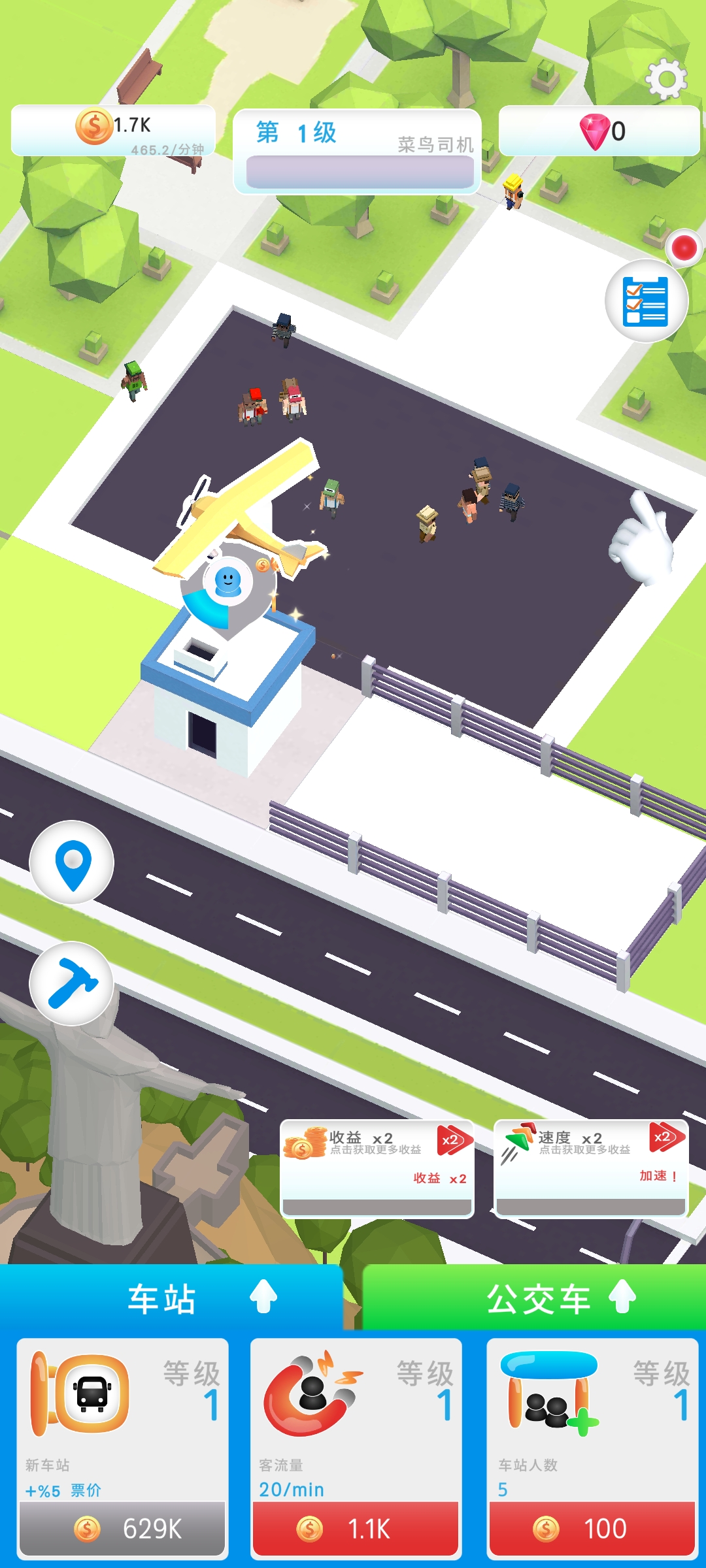Open the hammer build button

(x=72, y=983)
